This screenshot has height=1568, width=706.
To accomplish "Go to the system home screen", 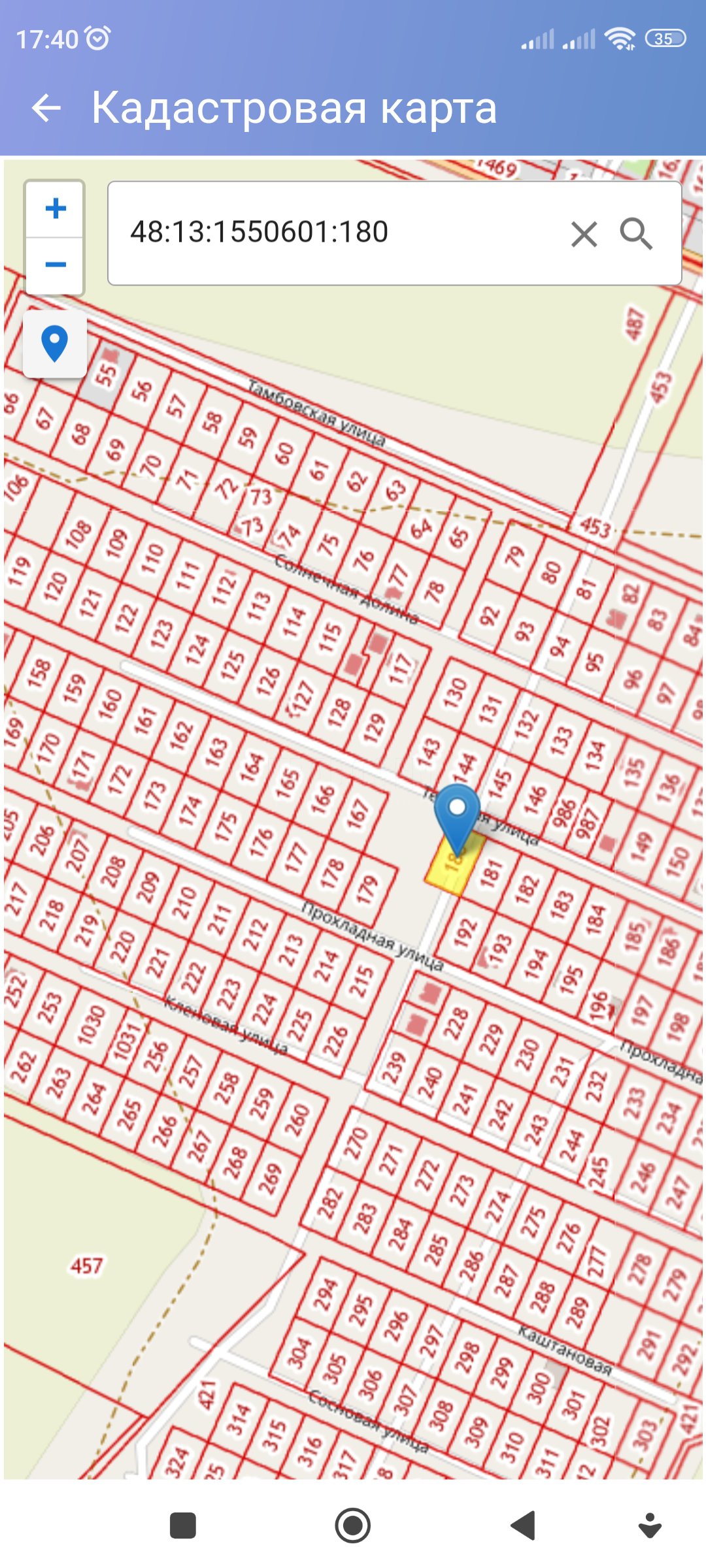I will [x=353, y=1526].
